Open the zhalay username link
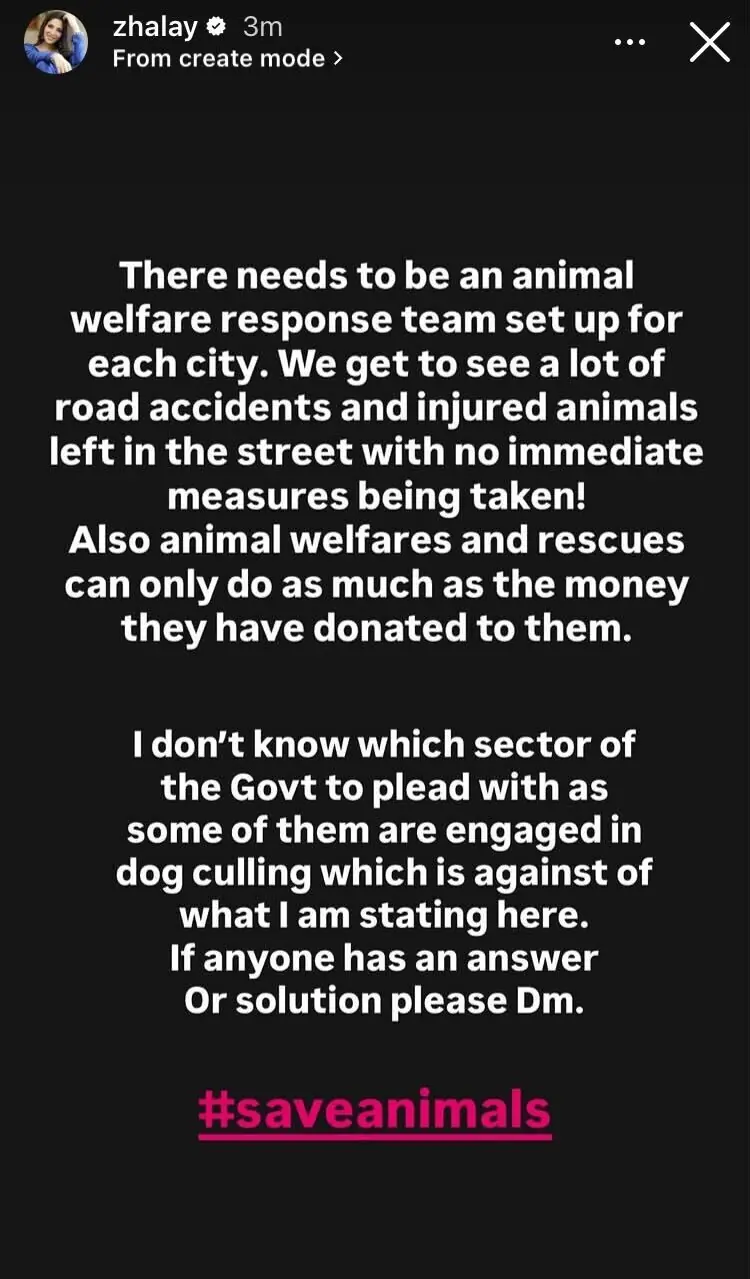This screenshot has height=1279, width=750. pos(155,27)
